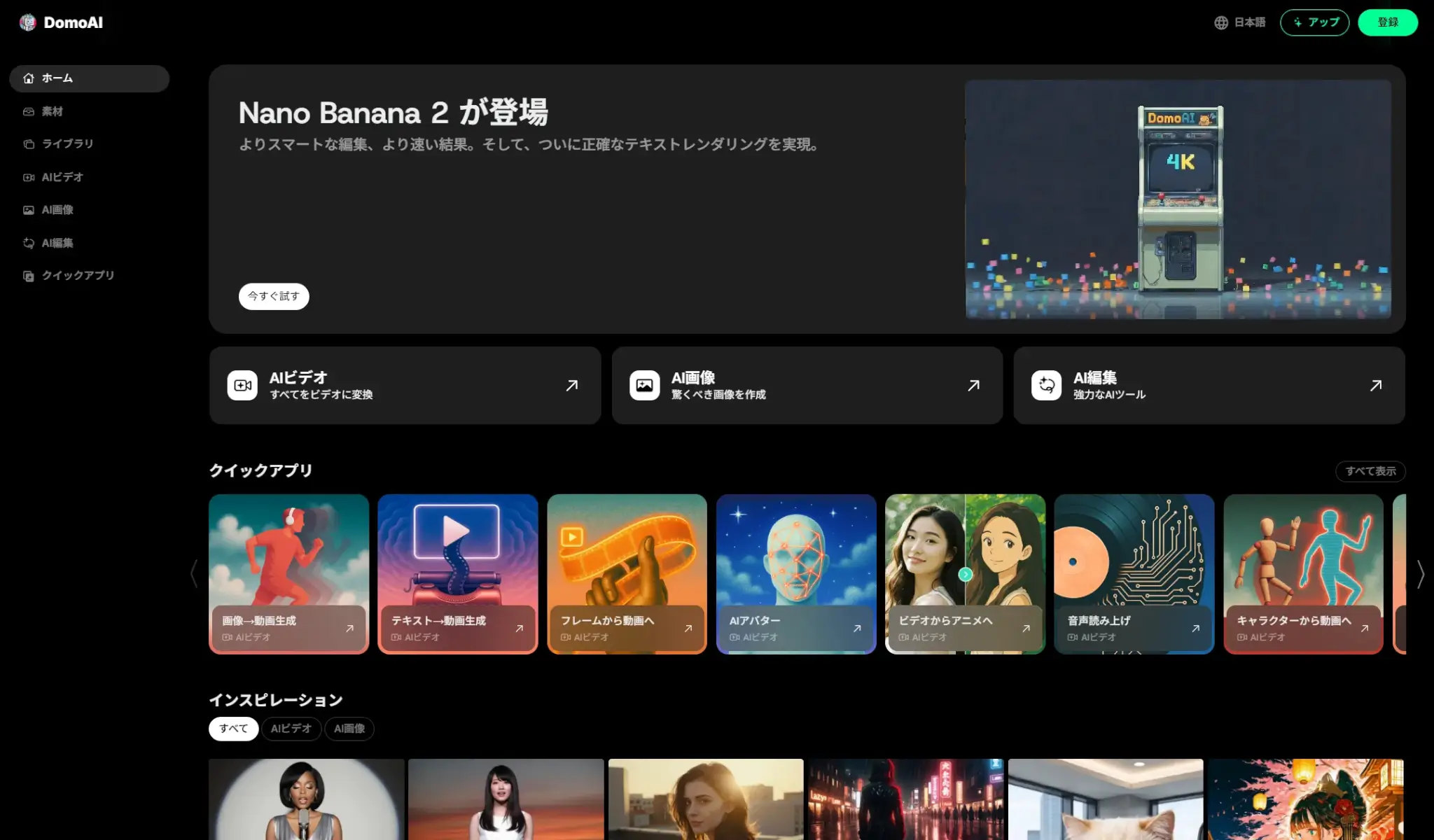Open the 画像→動画生成 quick app
The image size is (1434, 840).
tap(288, 574)
